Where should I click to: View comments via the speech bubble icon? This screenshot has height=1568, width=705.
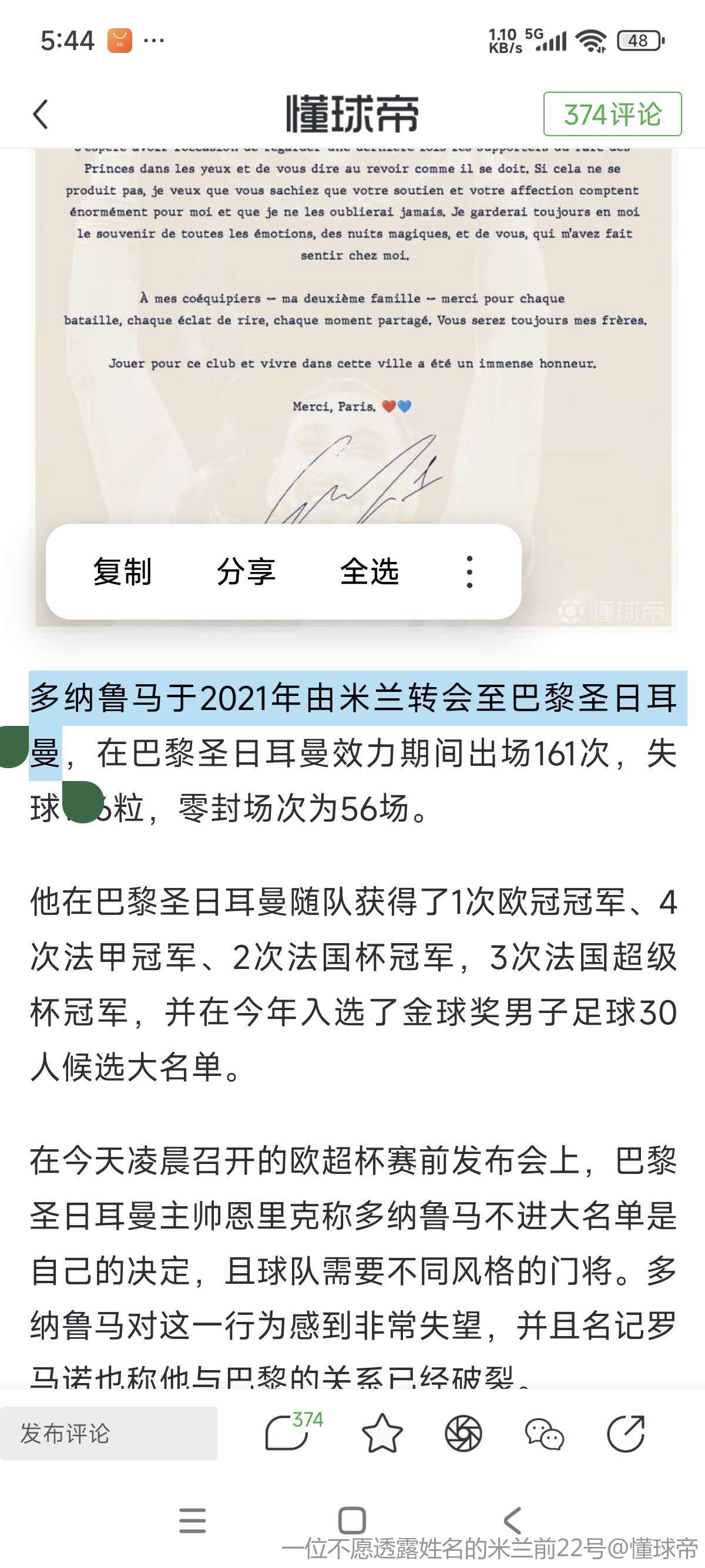[287, 1433]
